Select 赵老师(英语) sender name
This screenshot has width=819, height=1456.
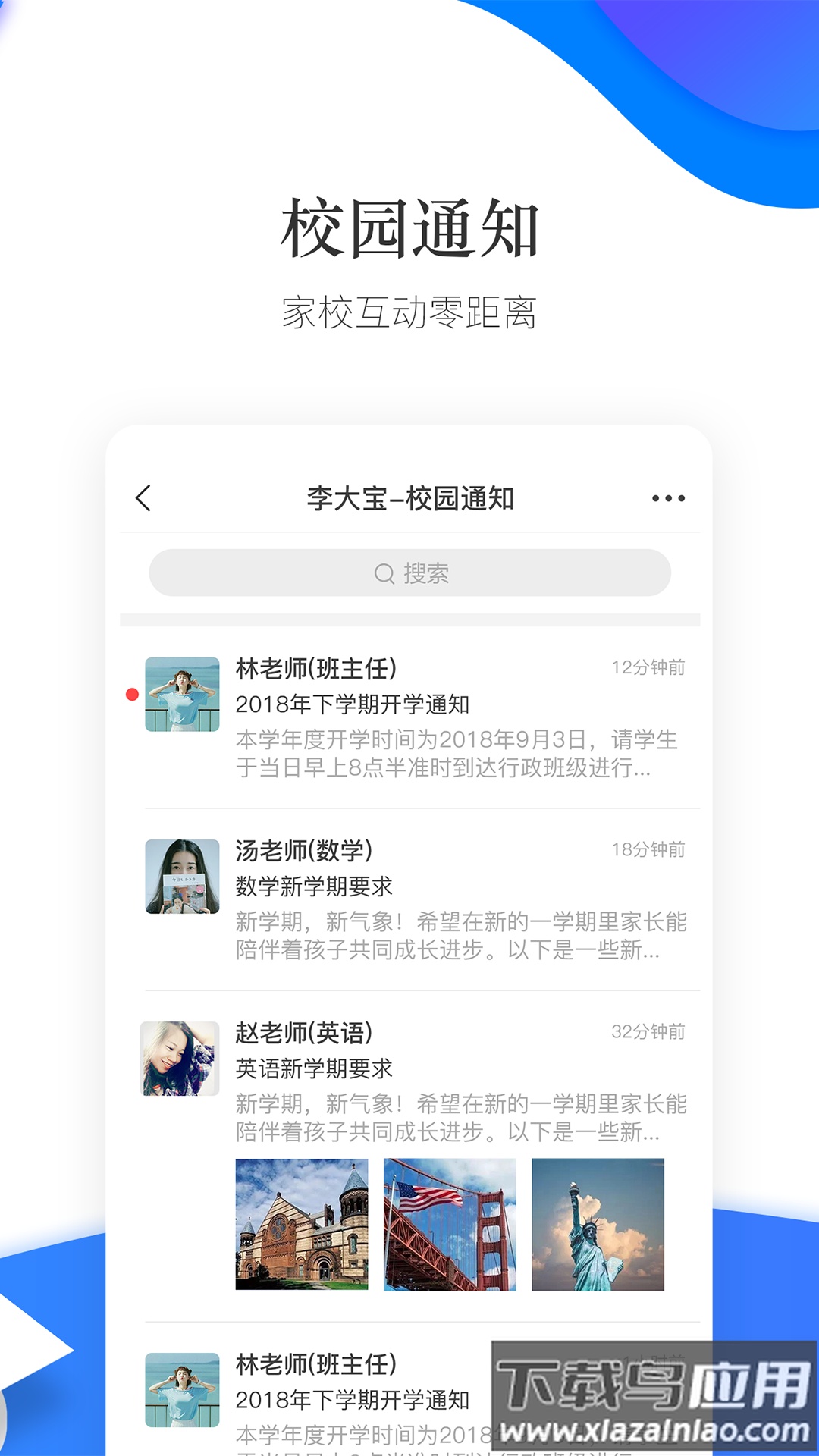(303, 1031)
